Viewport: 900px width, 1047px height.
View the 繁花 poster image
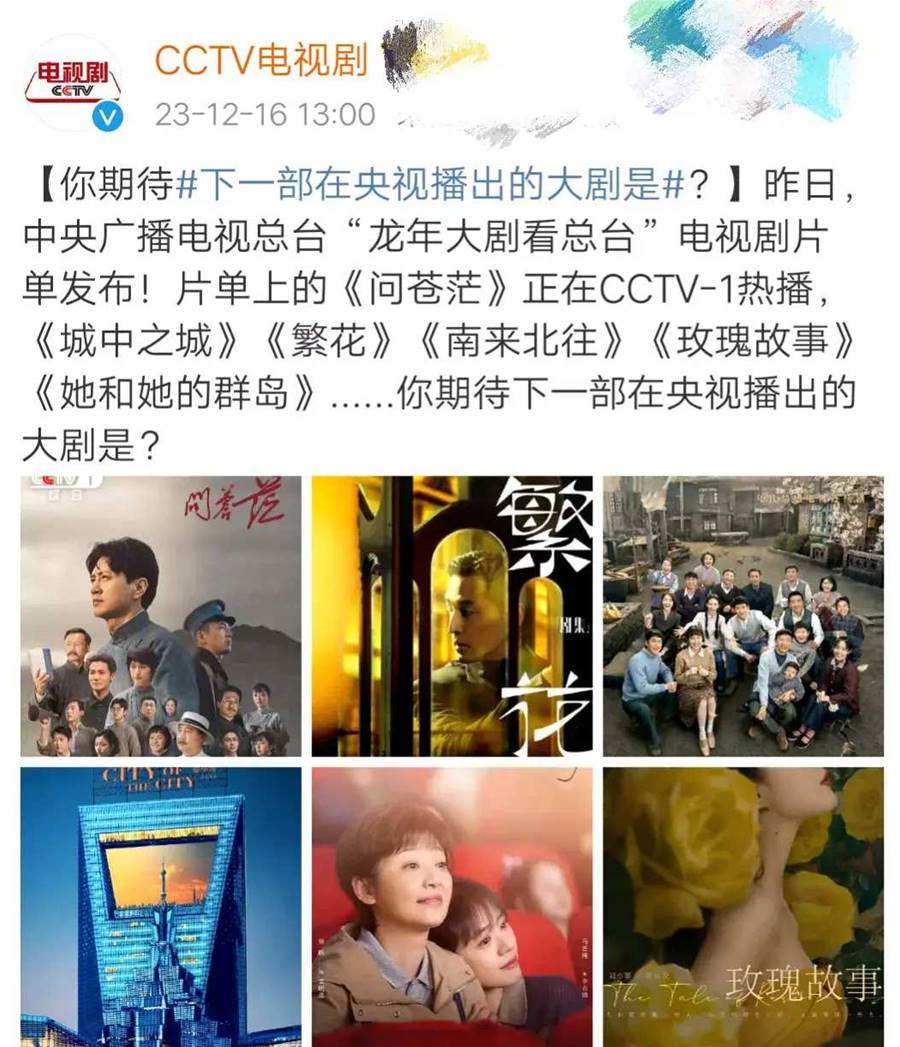tap(452, 616)
